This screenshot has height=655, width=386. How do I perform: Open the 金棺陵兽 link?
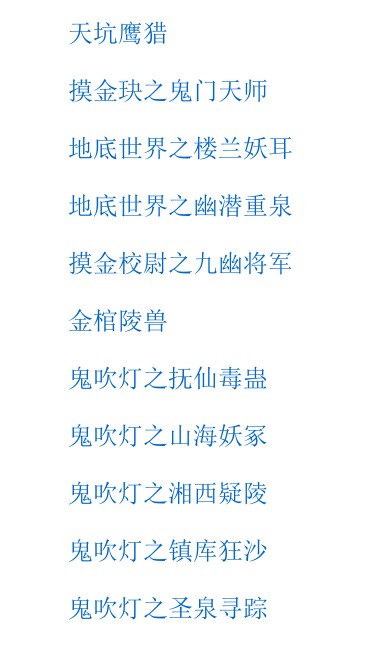coord(118,321)
